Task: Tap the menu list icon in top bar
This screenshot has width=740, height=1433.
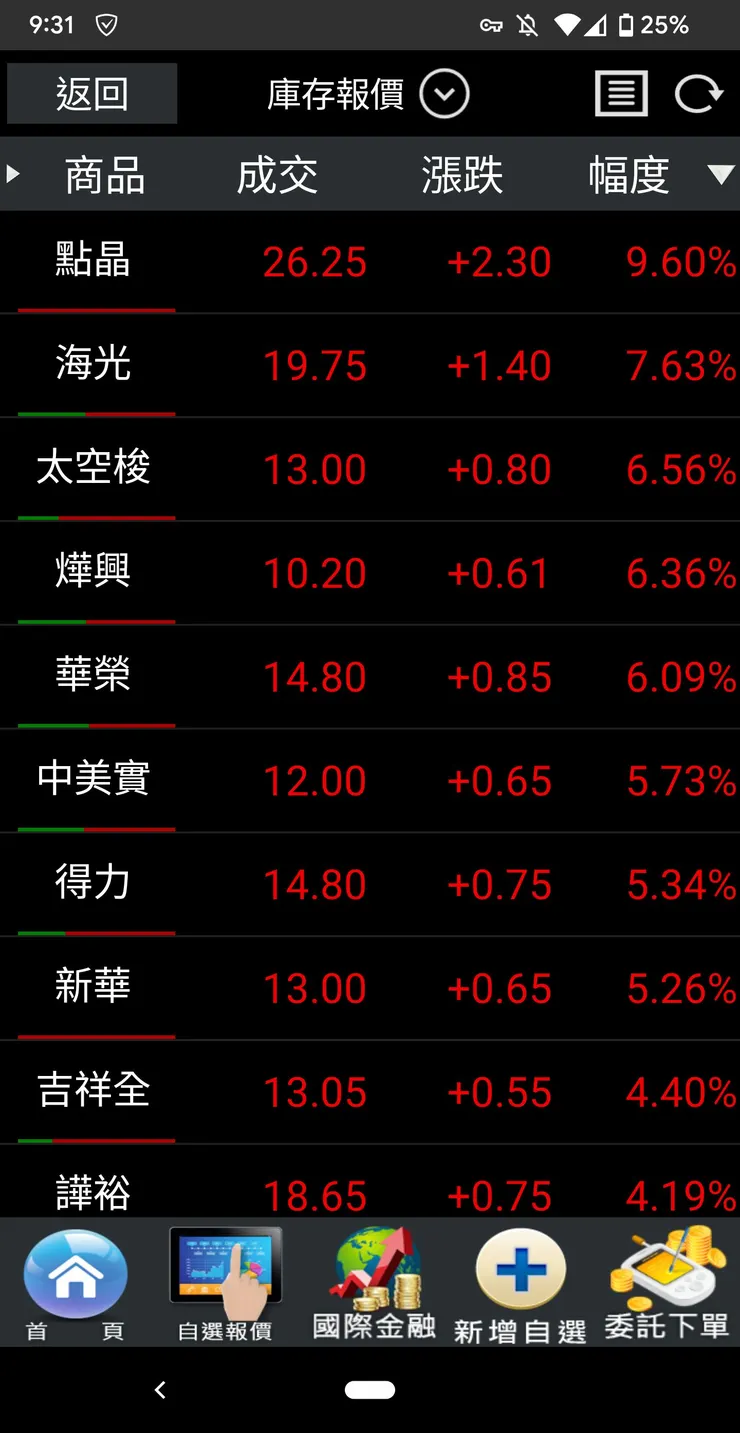Action: pos(621,93)
